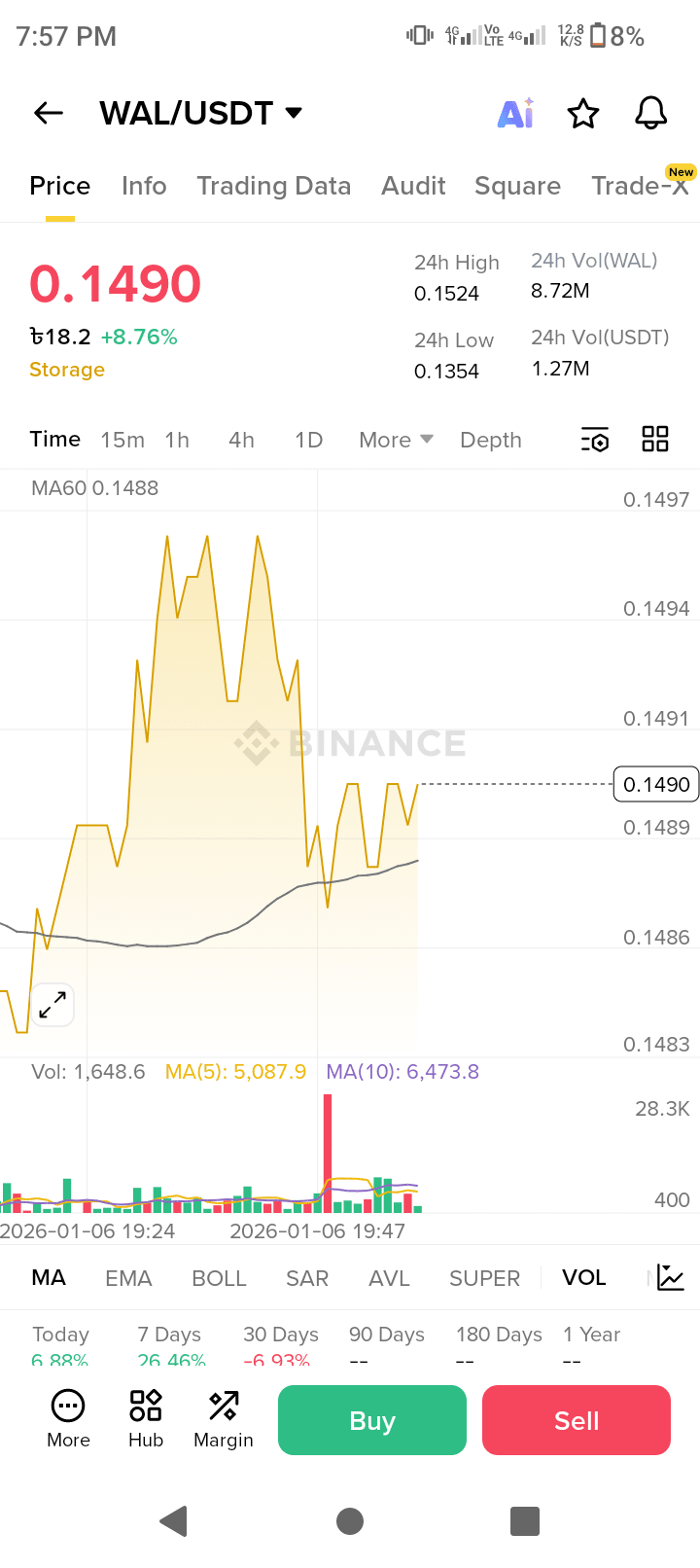The height and width of the screenshot is (1568, 700).
Task: Open the chart settings icon
Action: (x=595, y=440)
